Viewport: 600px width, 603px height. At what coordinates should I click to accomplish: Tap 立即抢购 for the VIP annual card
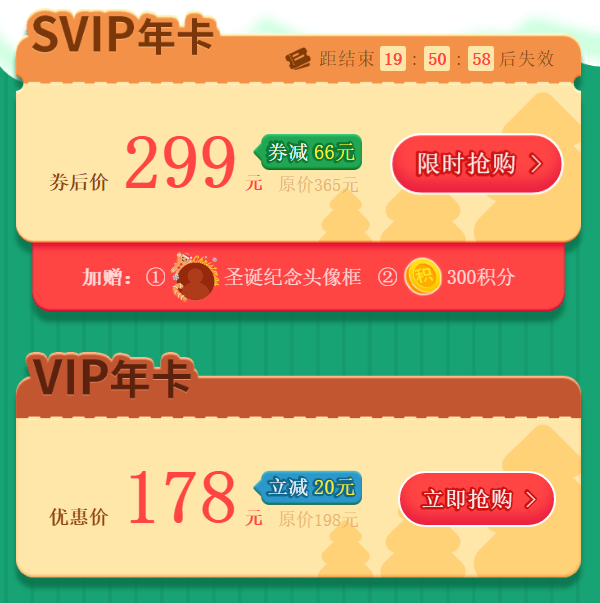click(477, 499)
